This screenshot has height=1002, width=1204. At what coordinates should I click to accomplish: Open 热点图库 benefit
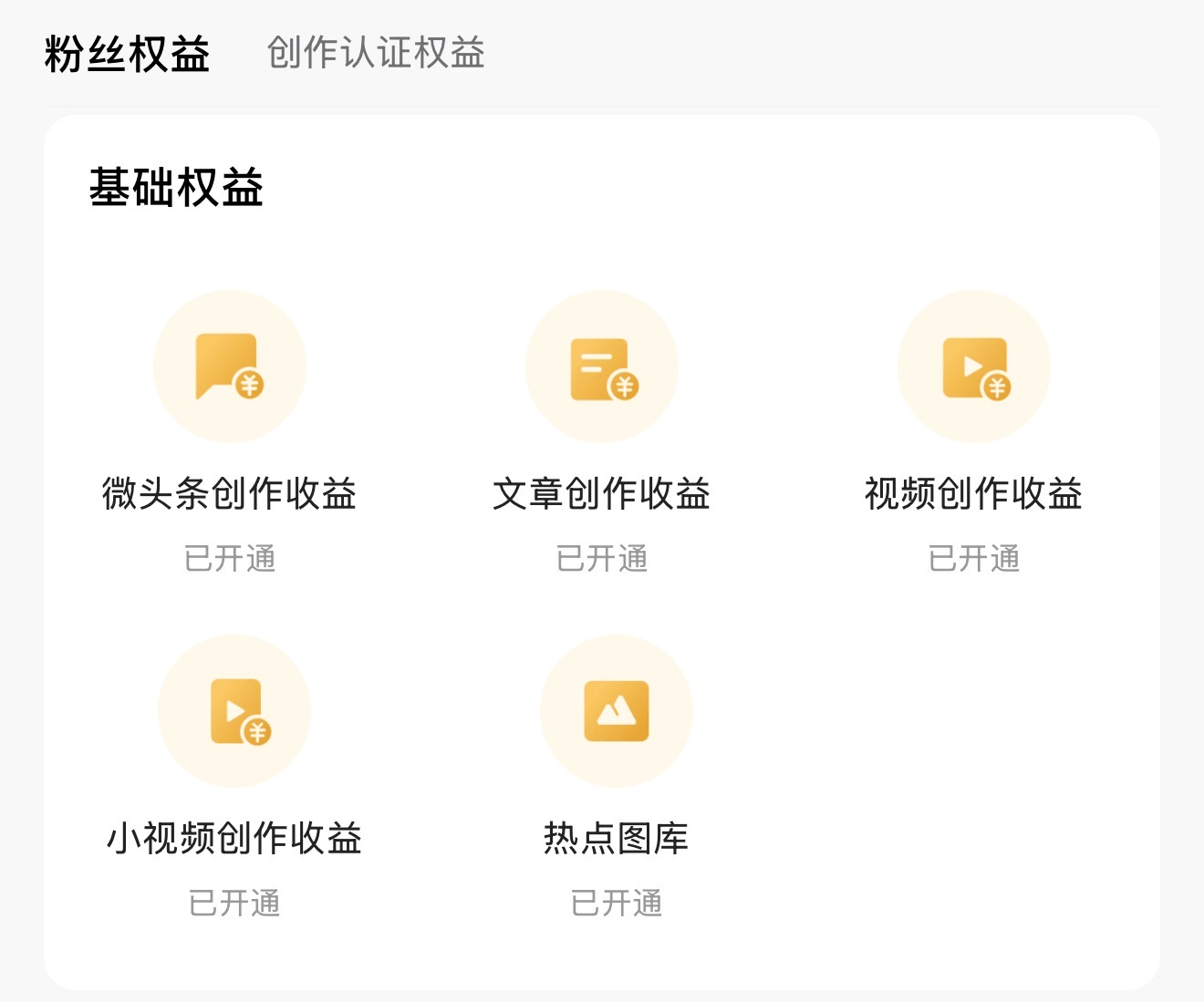(x=616, y=712)
